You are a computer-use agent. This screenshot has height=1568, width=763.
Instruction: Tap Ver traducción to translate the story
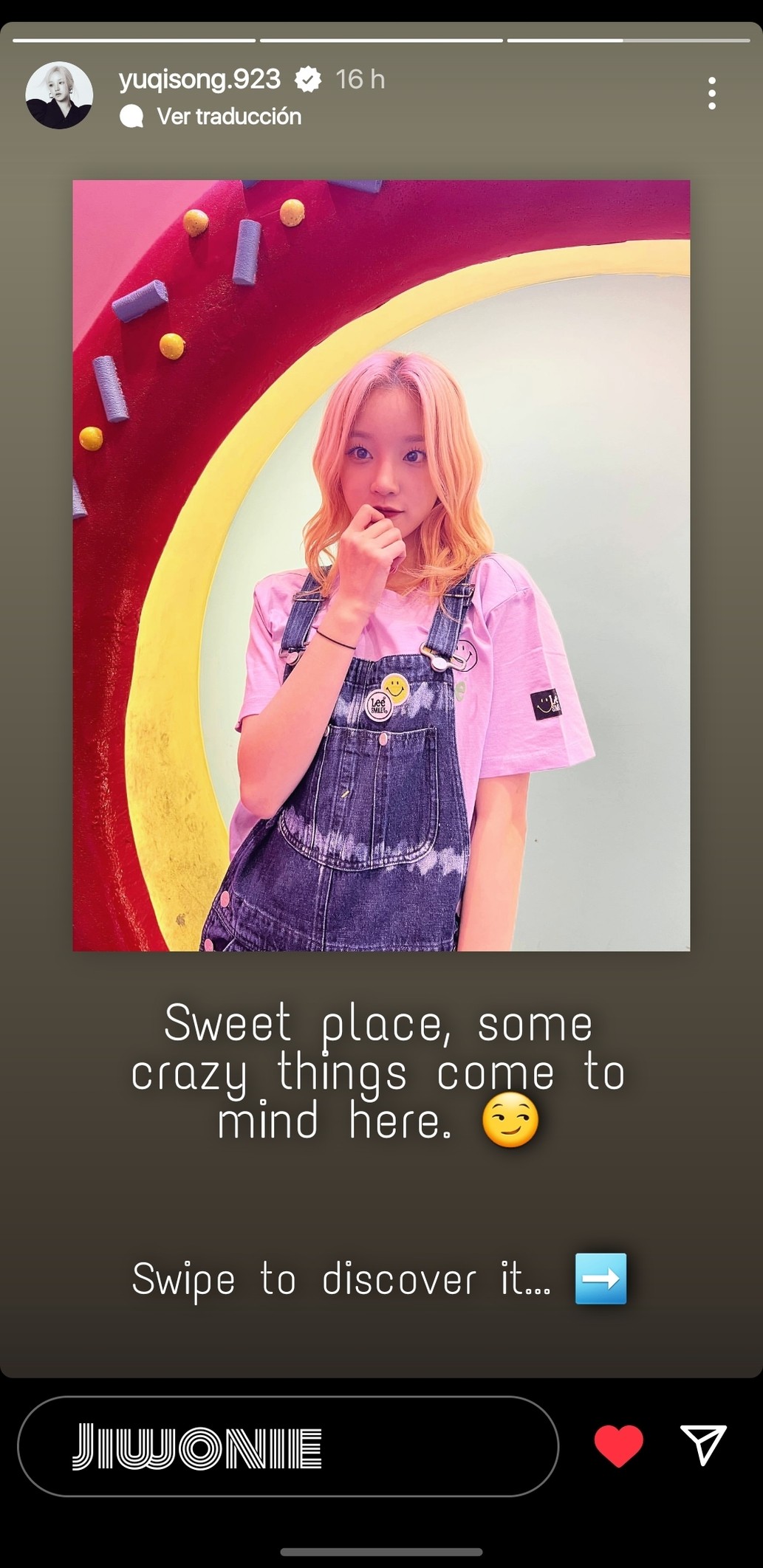coord(228,117)
